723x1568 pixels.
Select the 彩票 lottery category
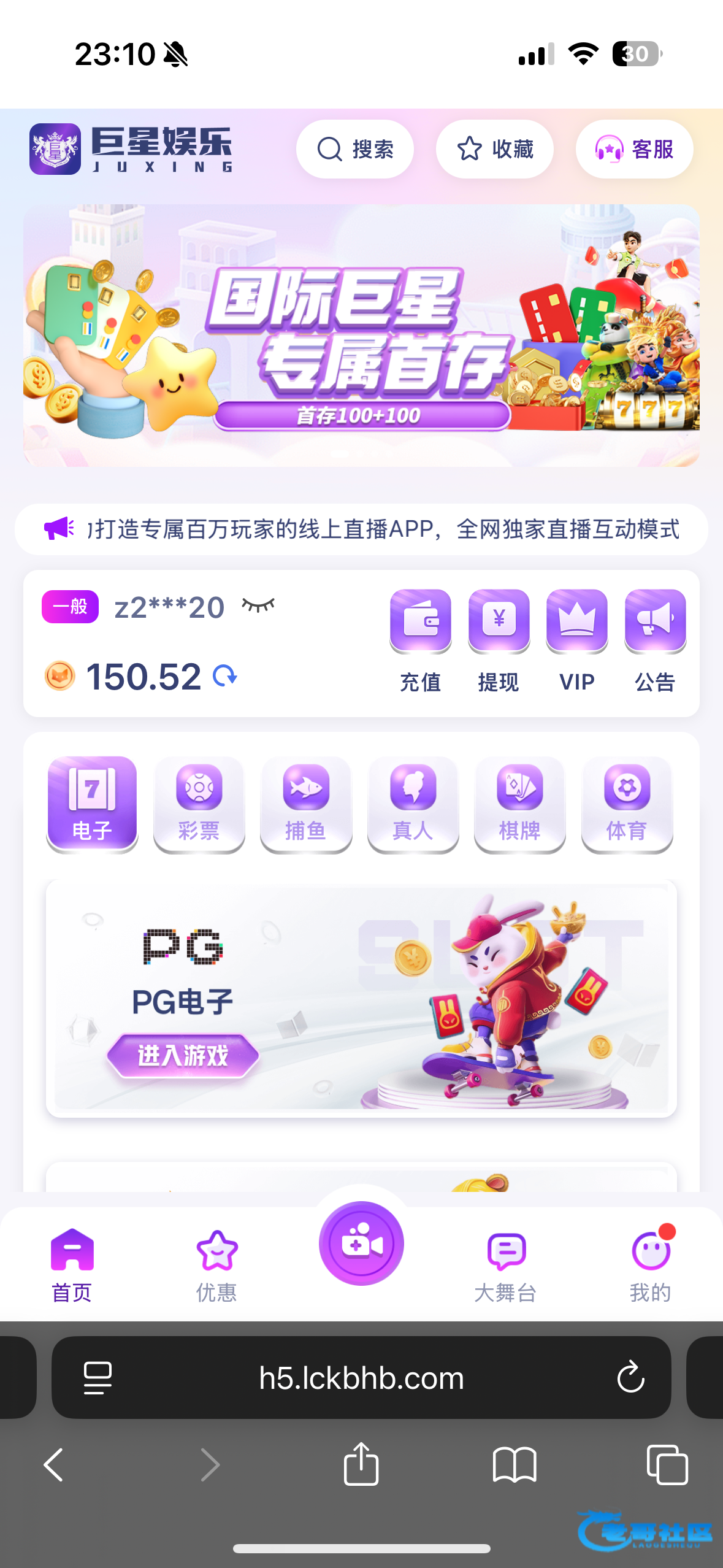(199, 804)
